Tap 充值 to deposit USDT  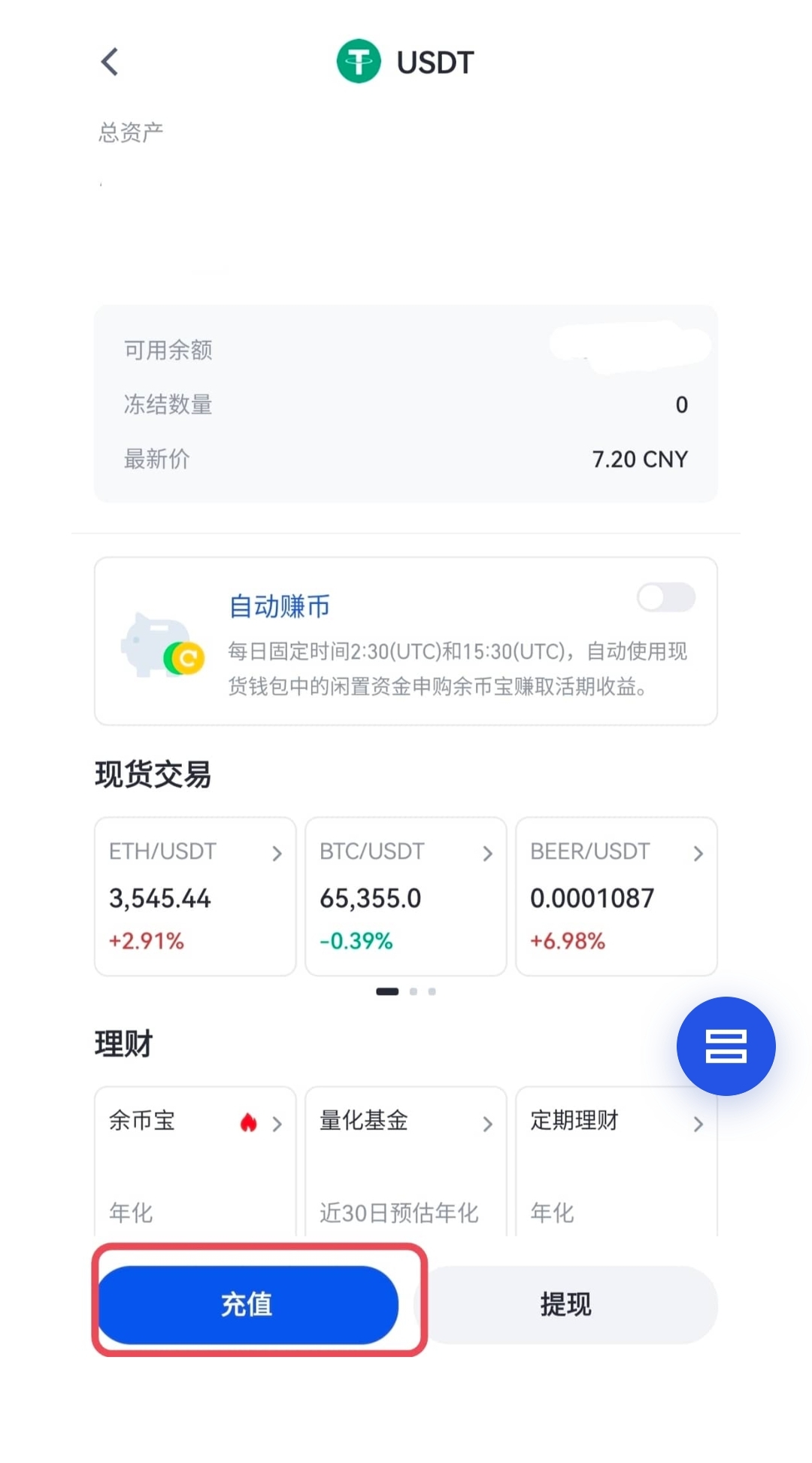tap(247, 1304)
